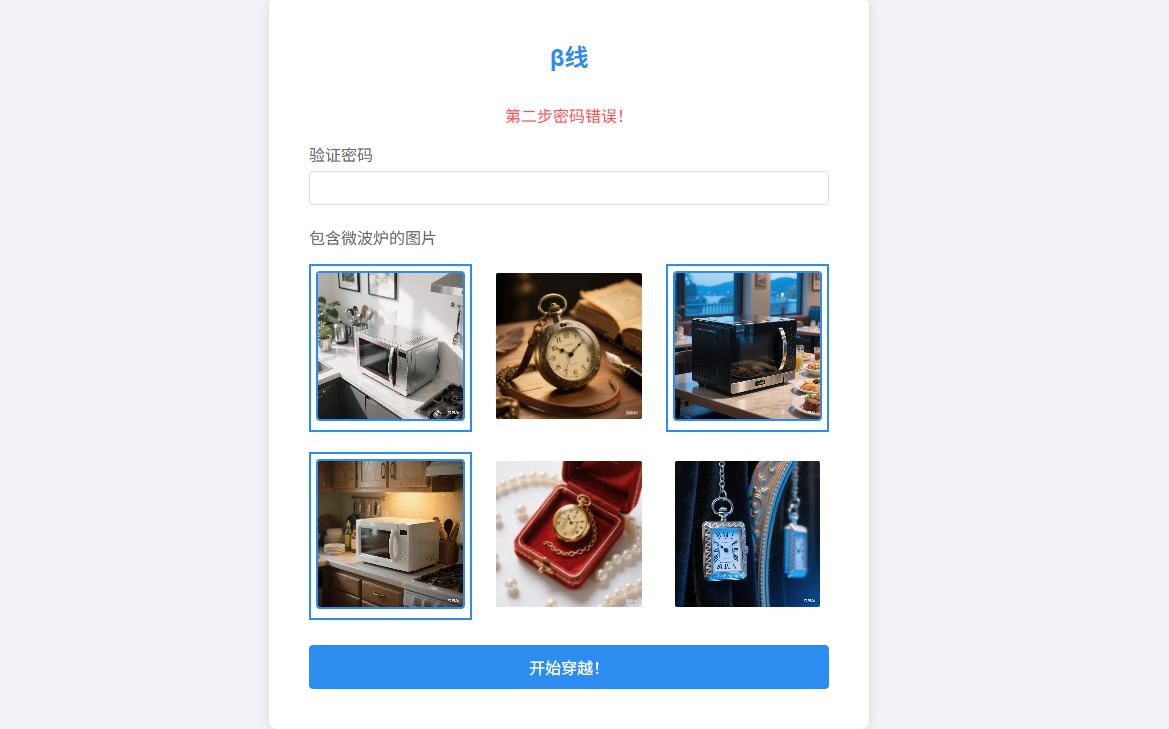Select the gold watch in red box image
Screen dimensions: 1169x729
pos(568,534)
